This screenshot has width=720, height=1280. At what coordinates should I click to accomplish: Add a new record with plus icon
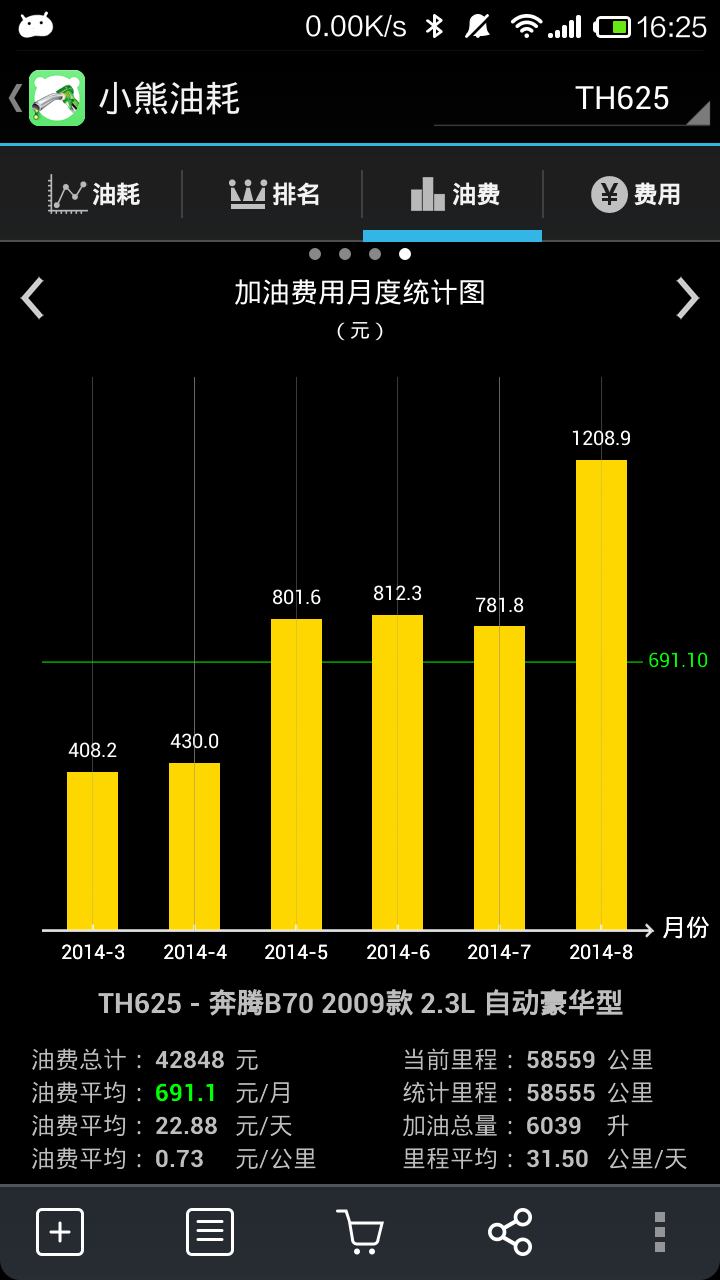(60, 1232)
